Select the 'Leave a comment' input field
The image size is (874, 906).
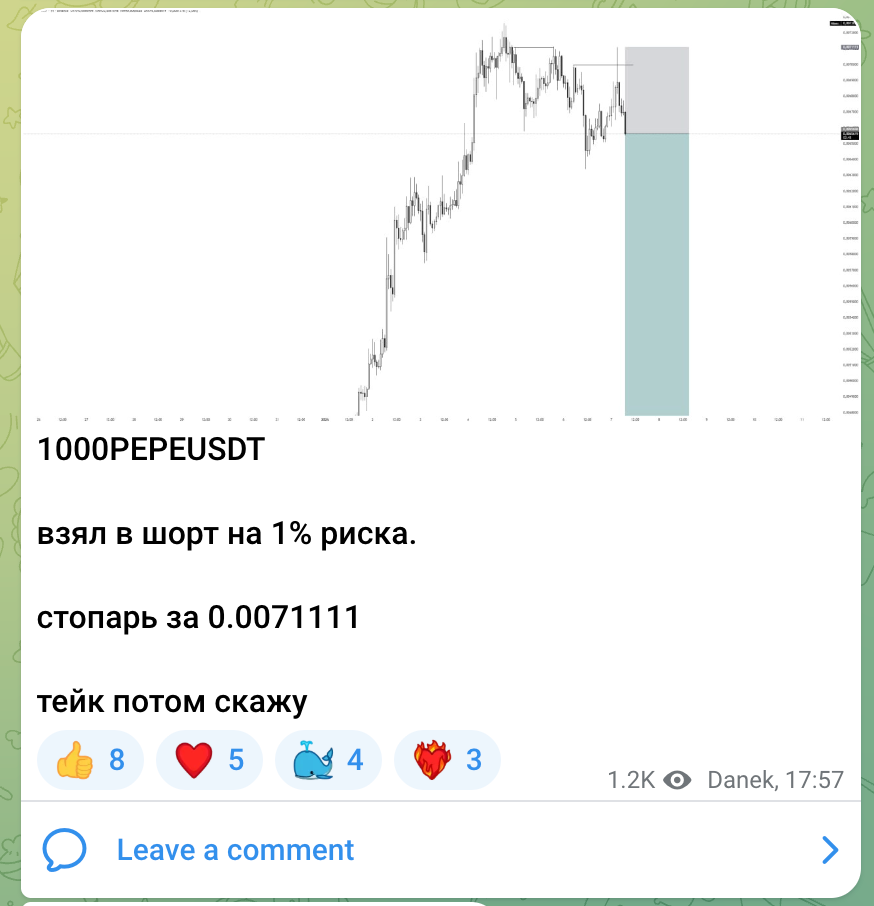[x=235, y=849]
